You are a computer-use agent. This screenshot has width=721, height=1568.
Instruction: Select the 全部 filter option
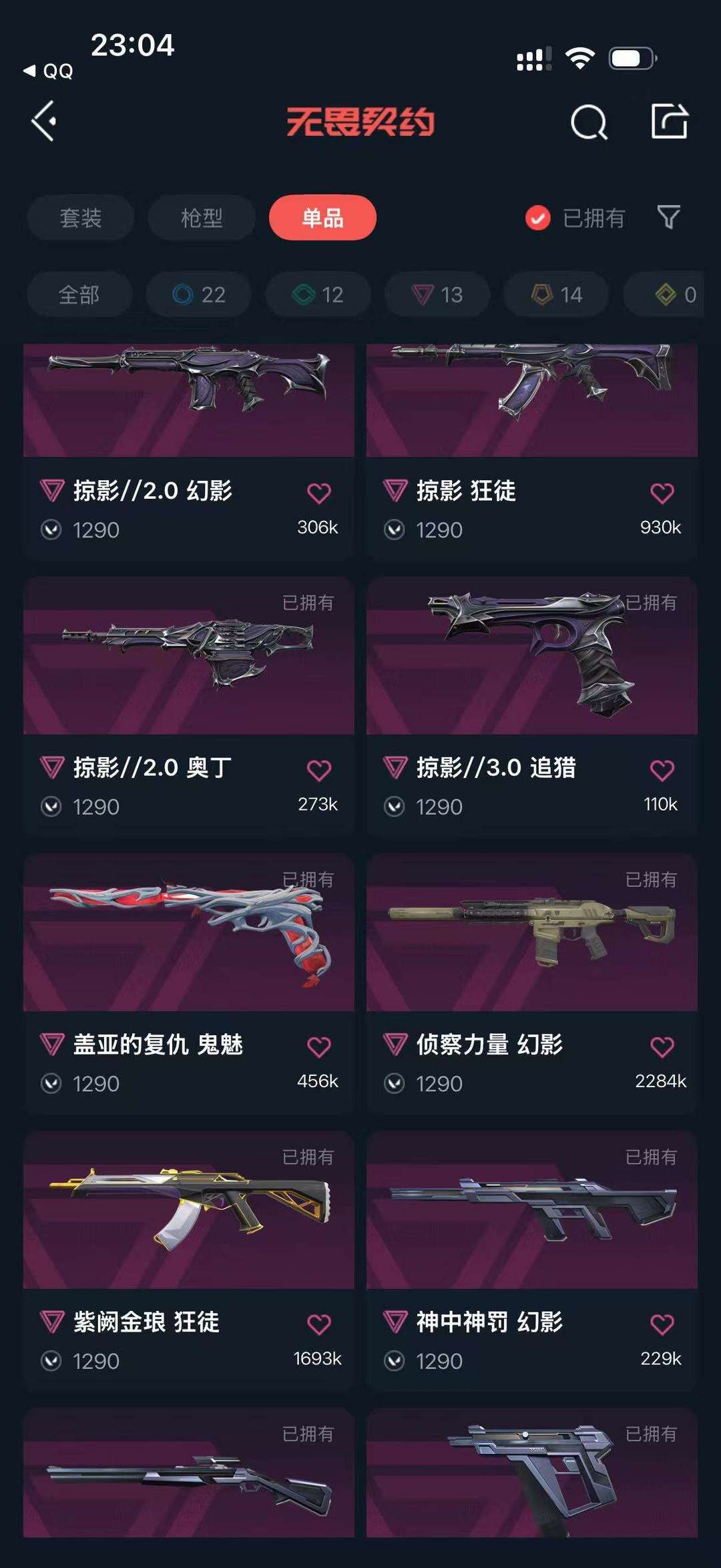coord(79,295)
